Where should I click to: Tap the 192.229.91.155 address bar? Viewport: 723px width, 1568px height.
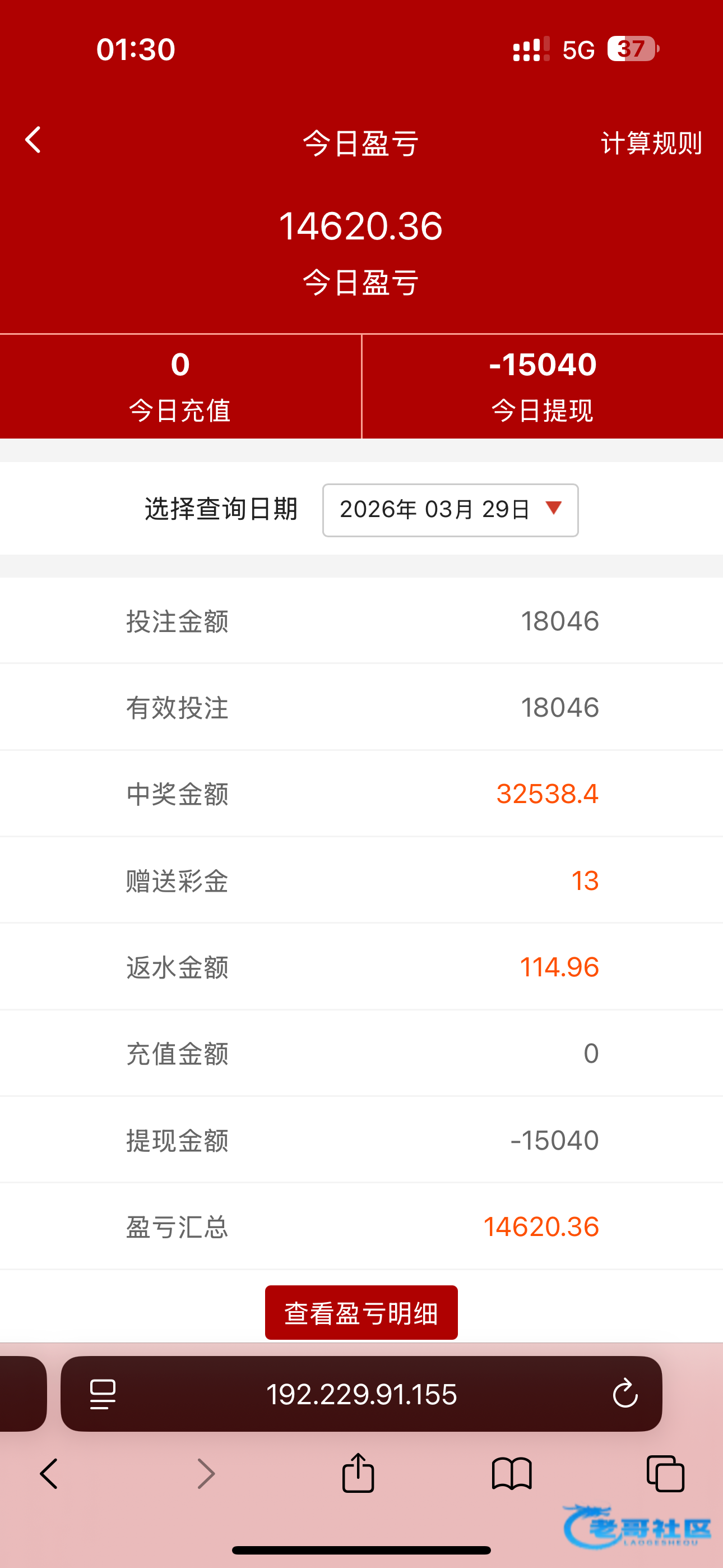pos(361,1394)
